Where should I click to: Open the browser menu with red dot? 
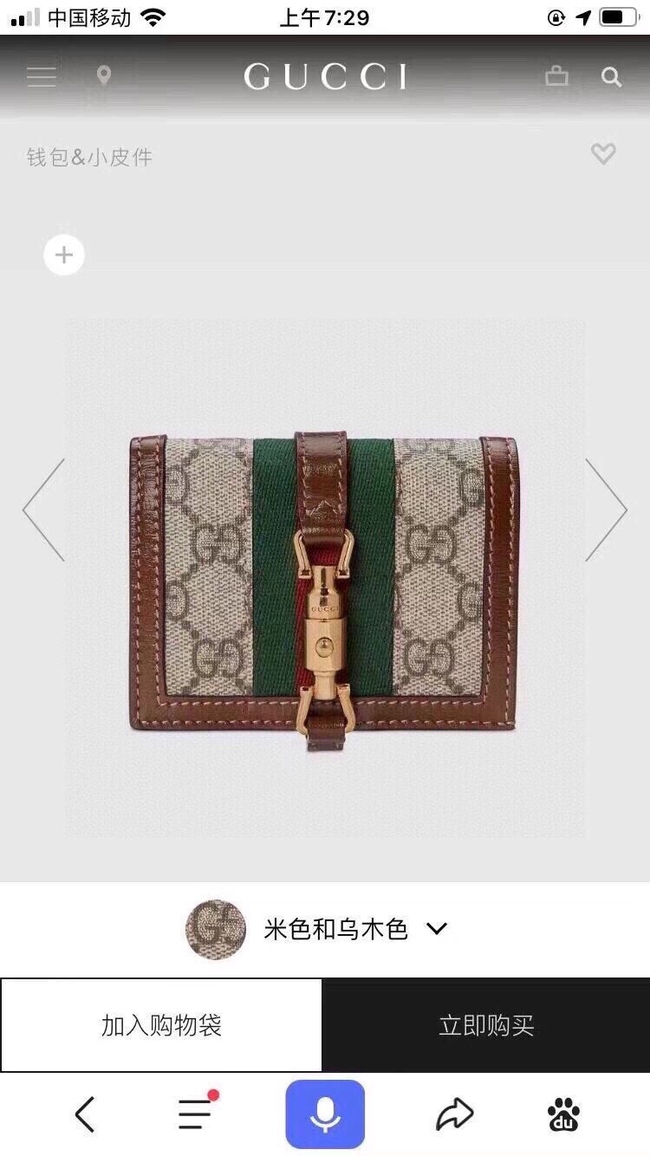click(x=195, y=1113)
